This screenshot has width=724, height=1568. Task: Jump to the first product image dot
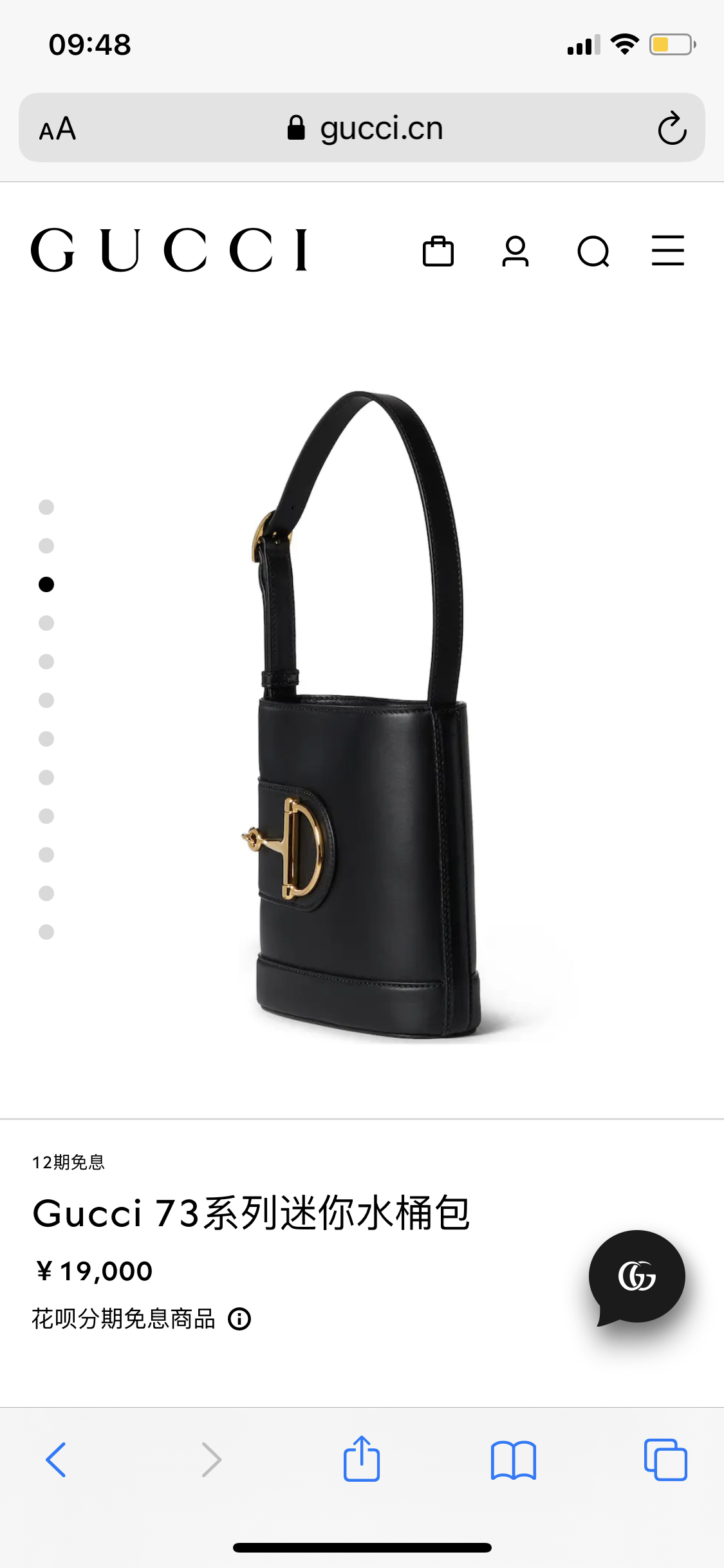click(46, 507)
